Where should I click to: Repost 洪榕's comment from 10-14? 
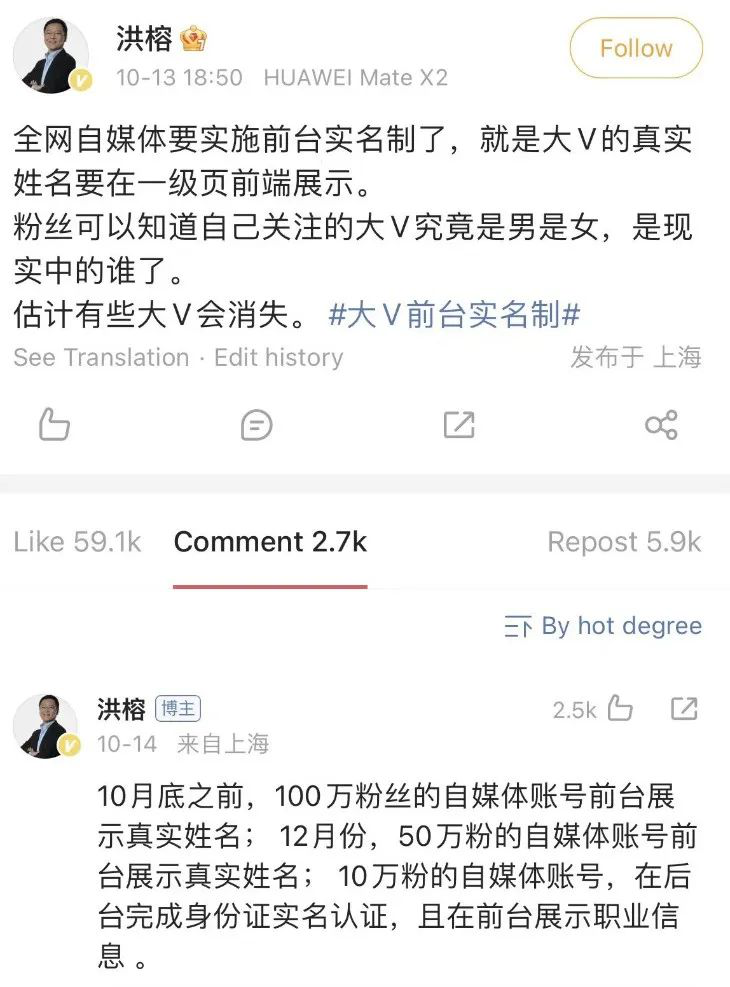pyautogui.click(x=684, y=710)
